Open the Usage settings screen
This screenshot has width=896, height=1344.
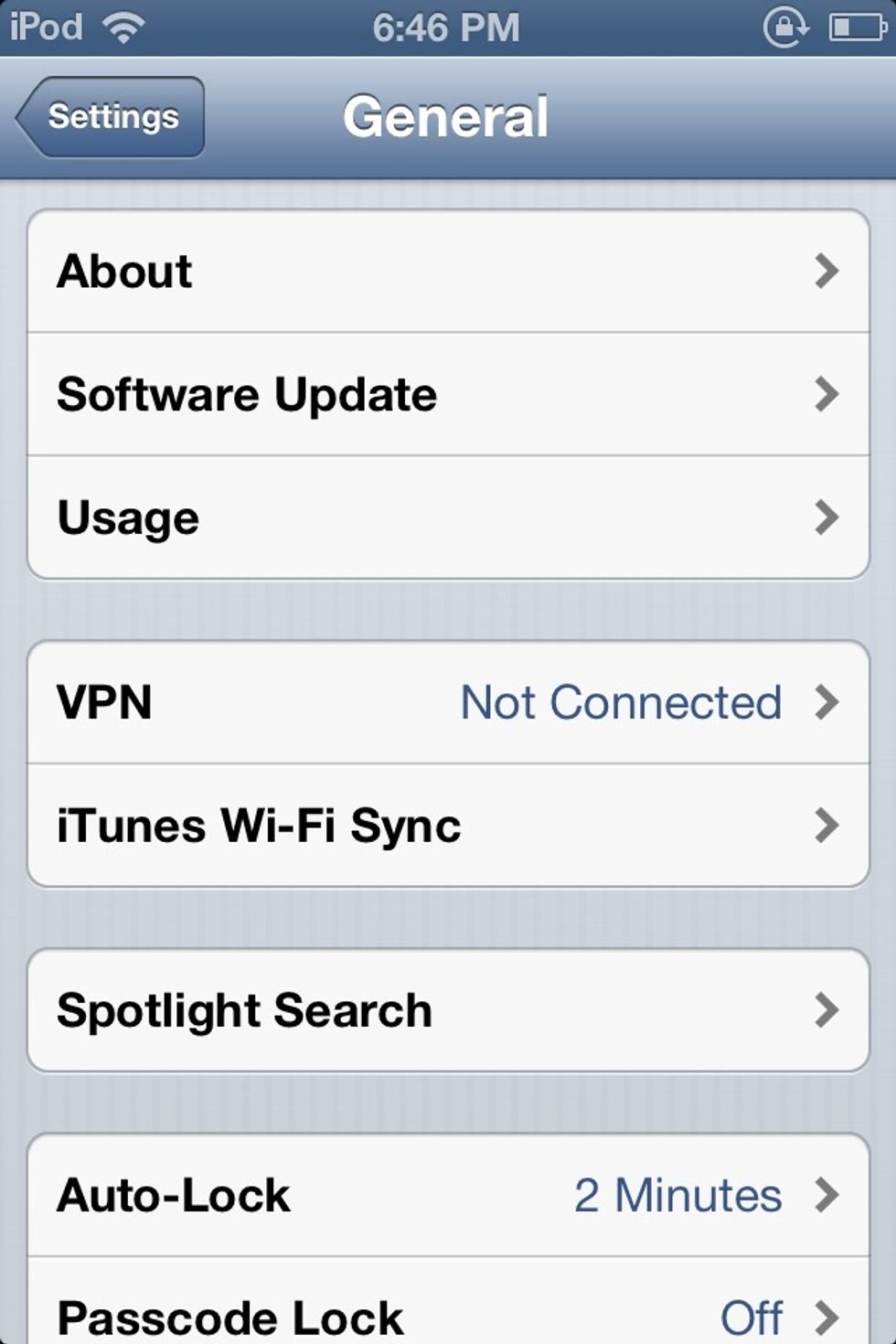point(448,517)
